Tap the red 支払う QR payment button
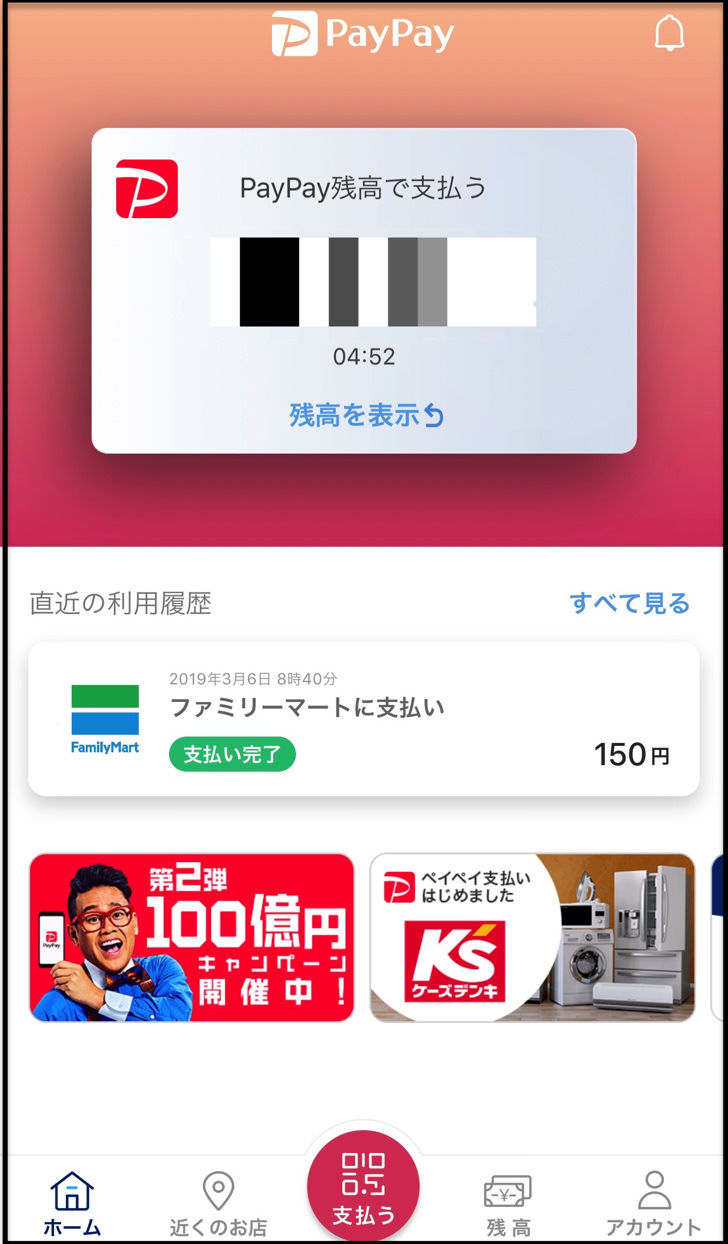The height and width of the screenshot is (1244, 728). coord(363,1183)
